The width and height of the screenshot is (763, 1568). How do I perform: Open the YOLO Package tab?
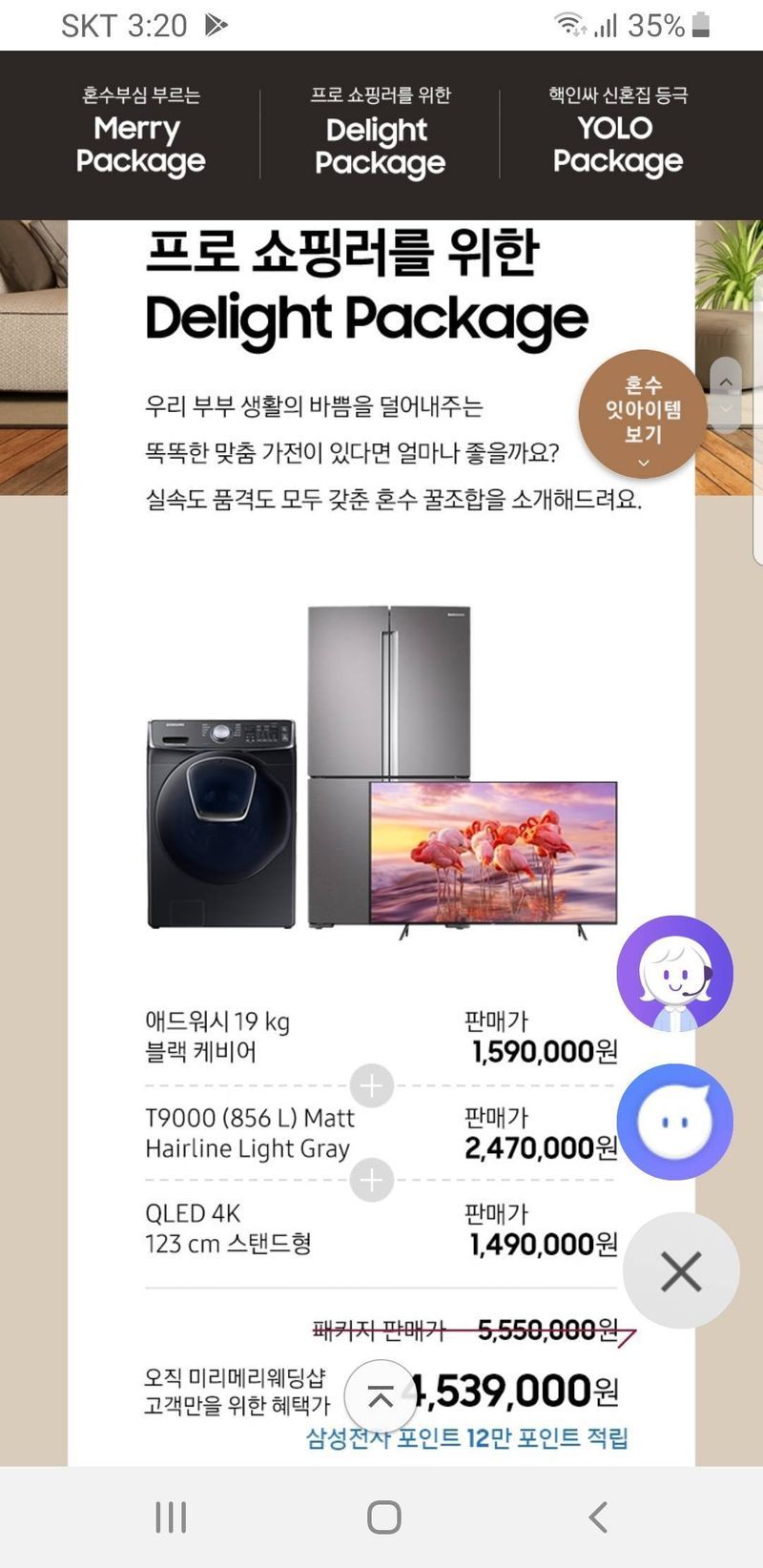click(x=617, y=134)
